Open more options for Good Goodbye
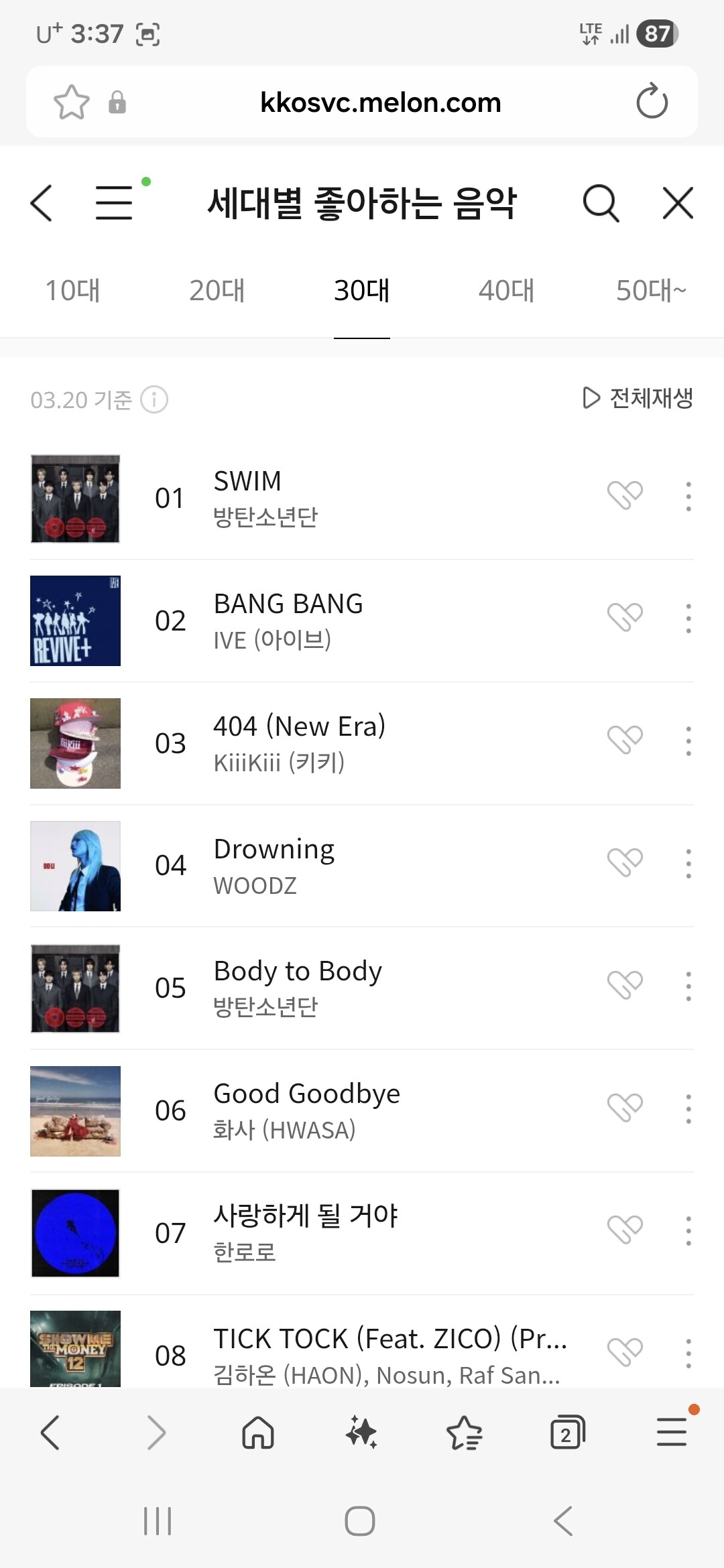724x1568 pixels. point(688,1108)
